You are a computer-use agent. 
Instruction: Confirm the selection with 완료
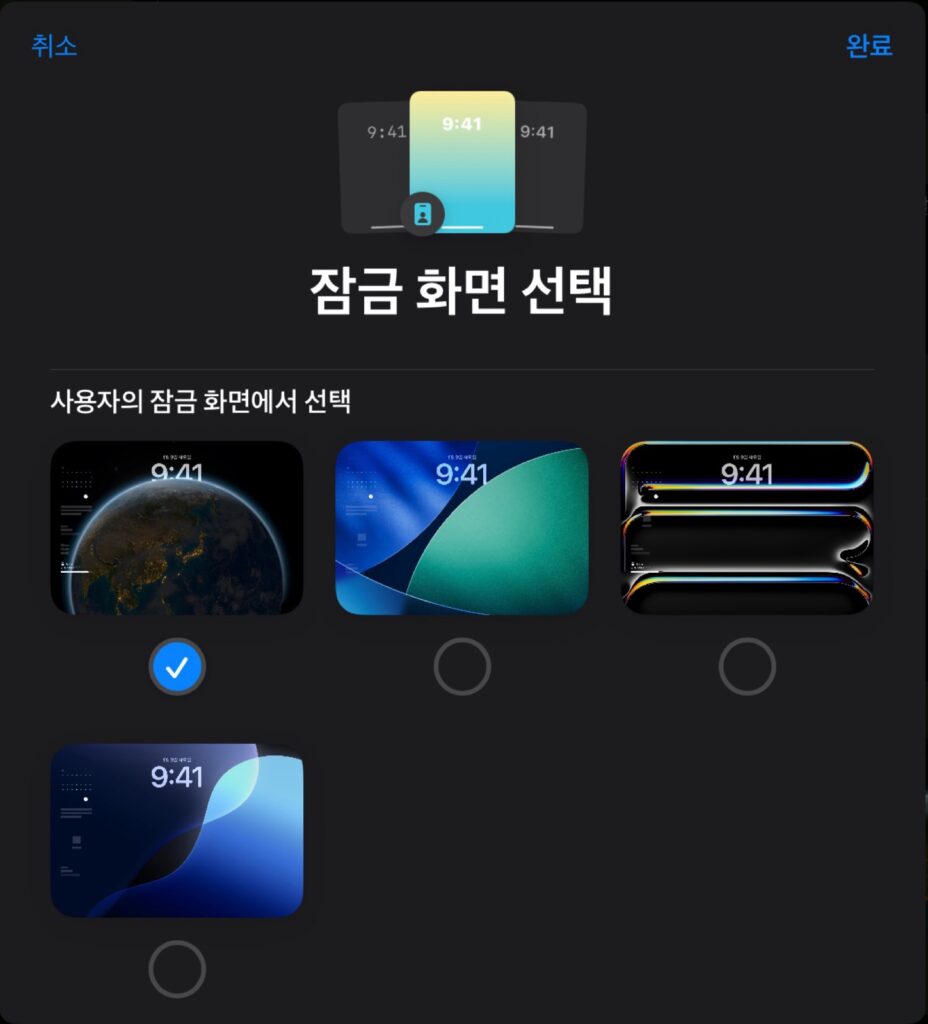tap(869, 46)
